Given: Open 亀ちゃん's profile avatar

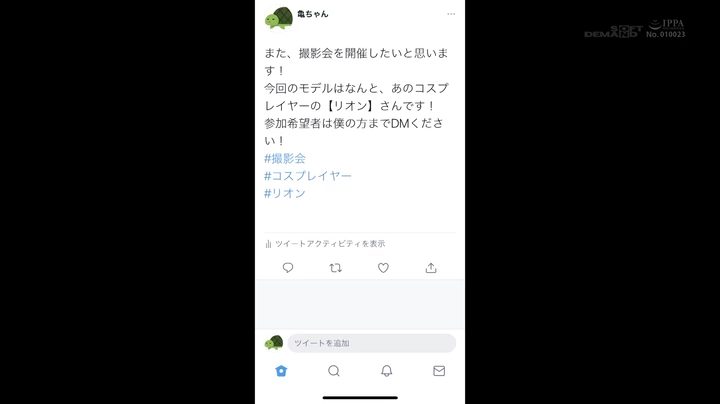Looking at the screenshot, I should (277, 17).
